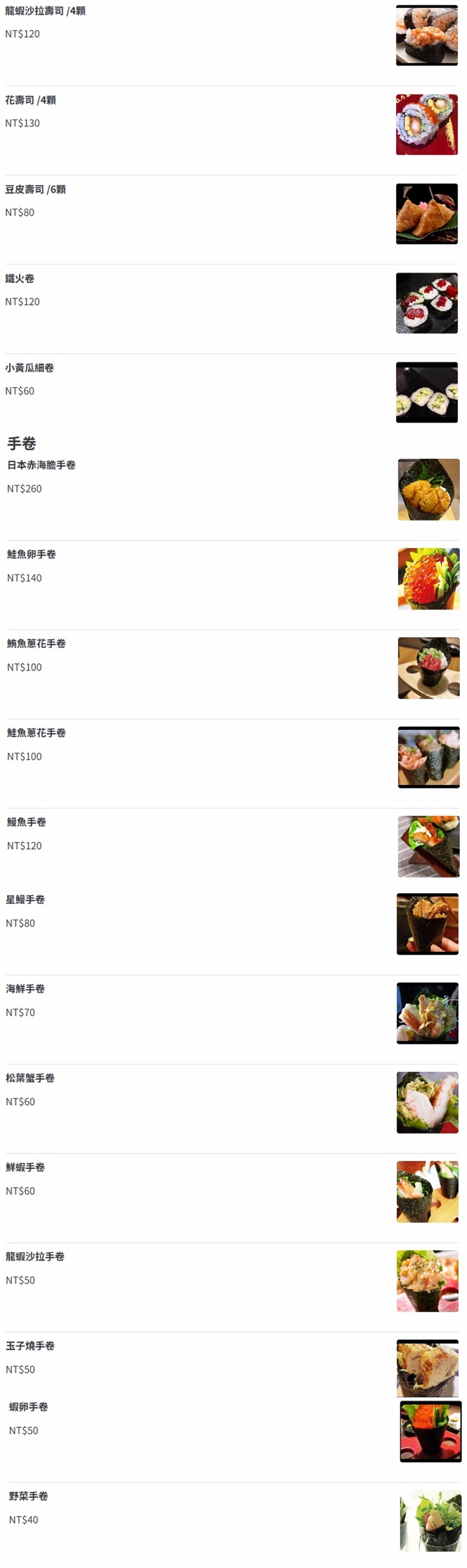Choose the 鐵火卷 menu item
467x1568 pixels.
pyautogui.click(x=20, y=279)
